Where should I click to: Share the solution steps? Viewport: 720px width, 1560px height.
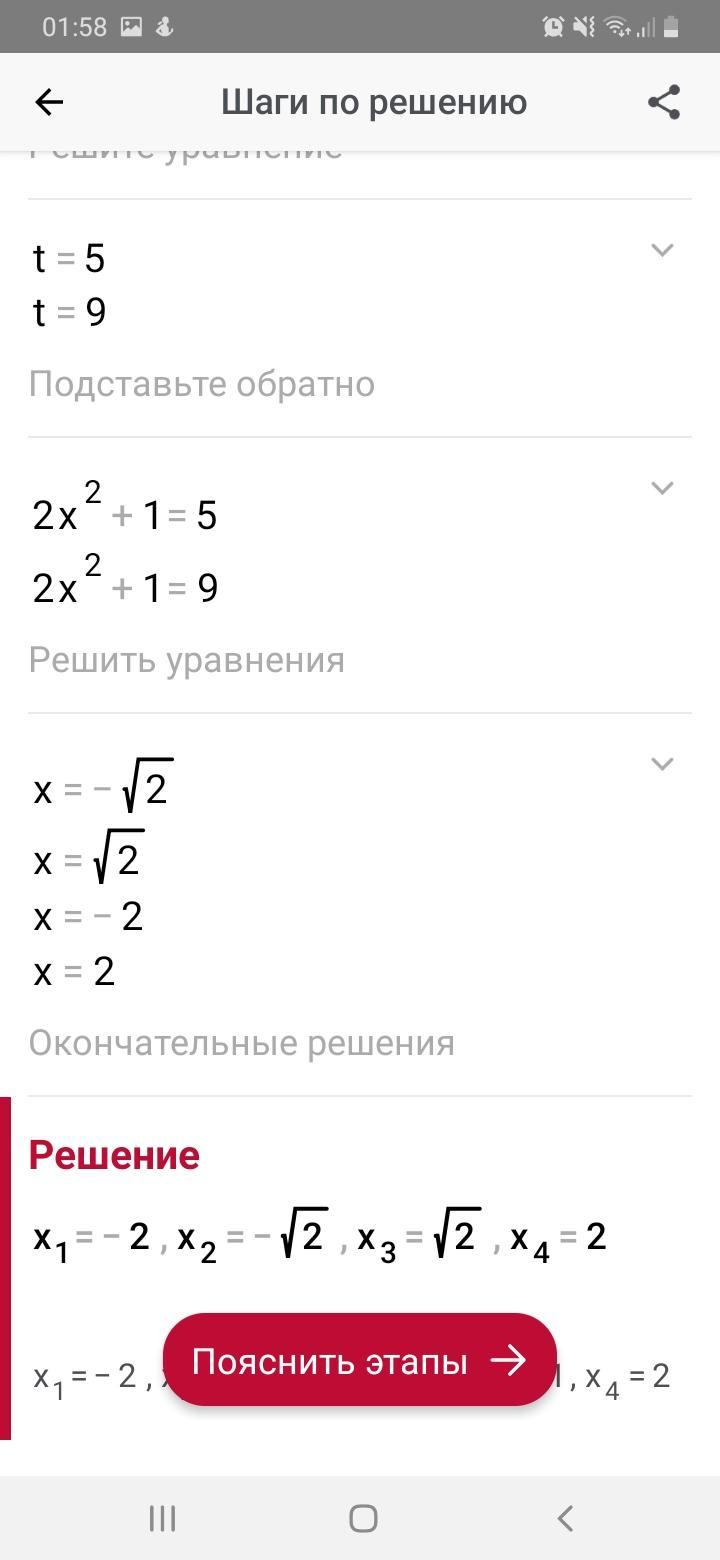point(664,102)
